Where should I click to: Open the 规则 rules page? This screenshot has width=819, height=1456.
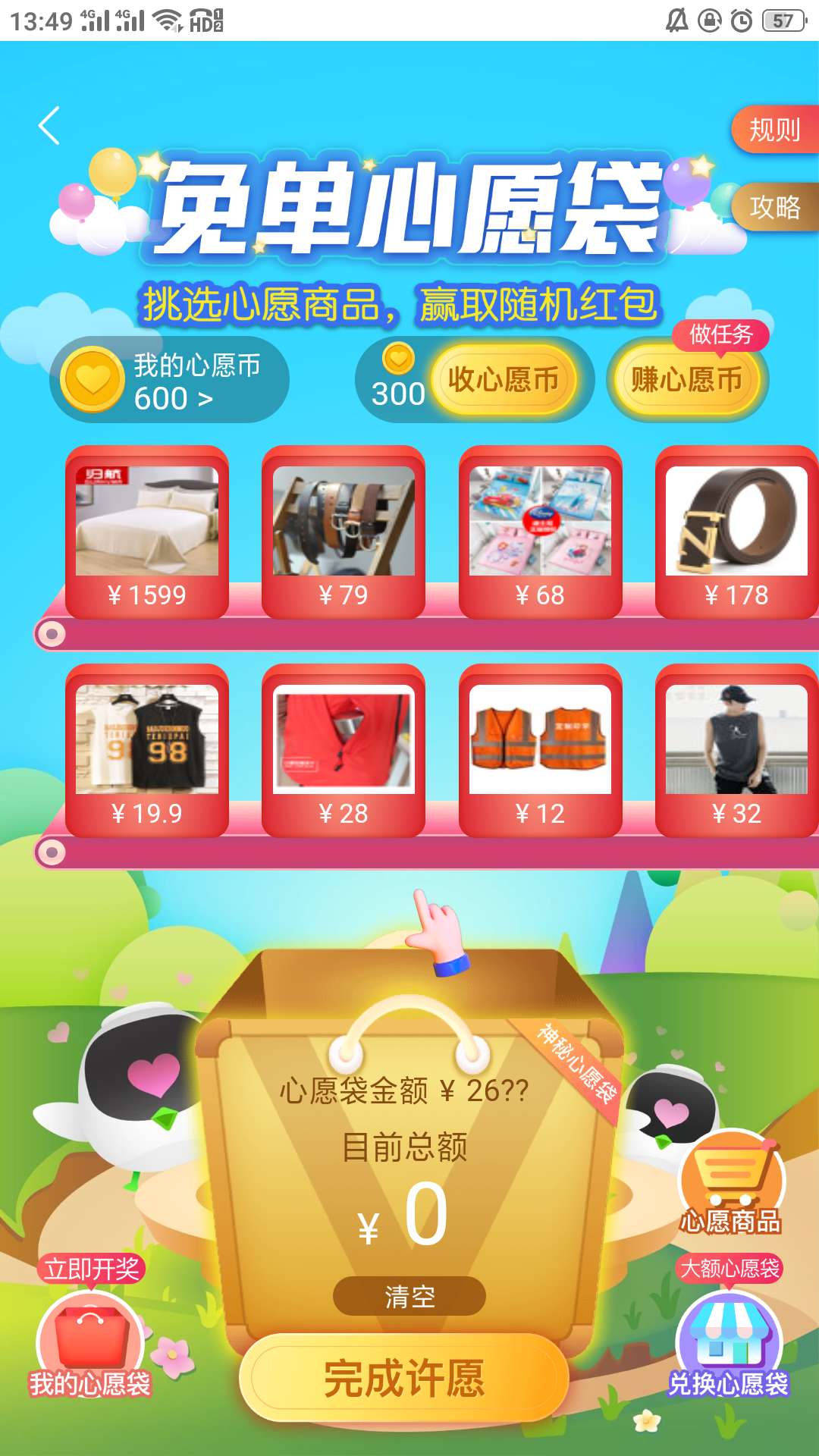tap(774, 130)
